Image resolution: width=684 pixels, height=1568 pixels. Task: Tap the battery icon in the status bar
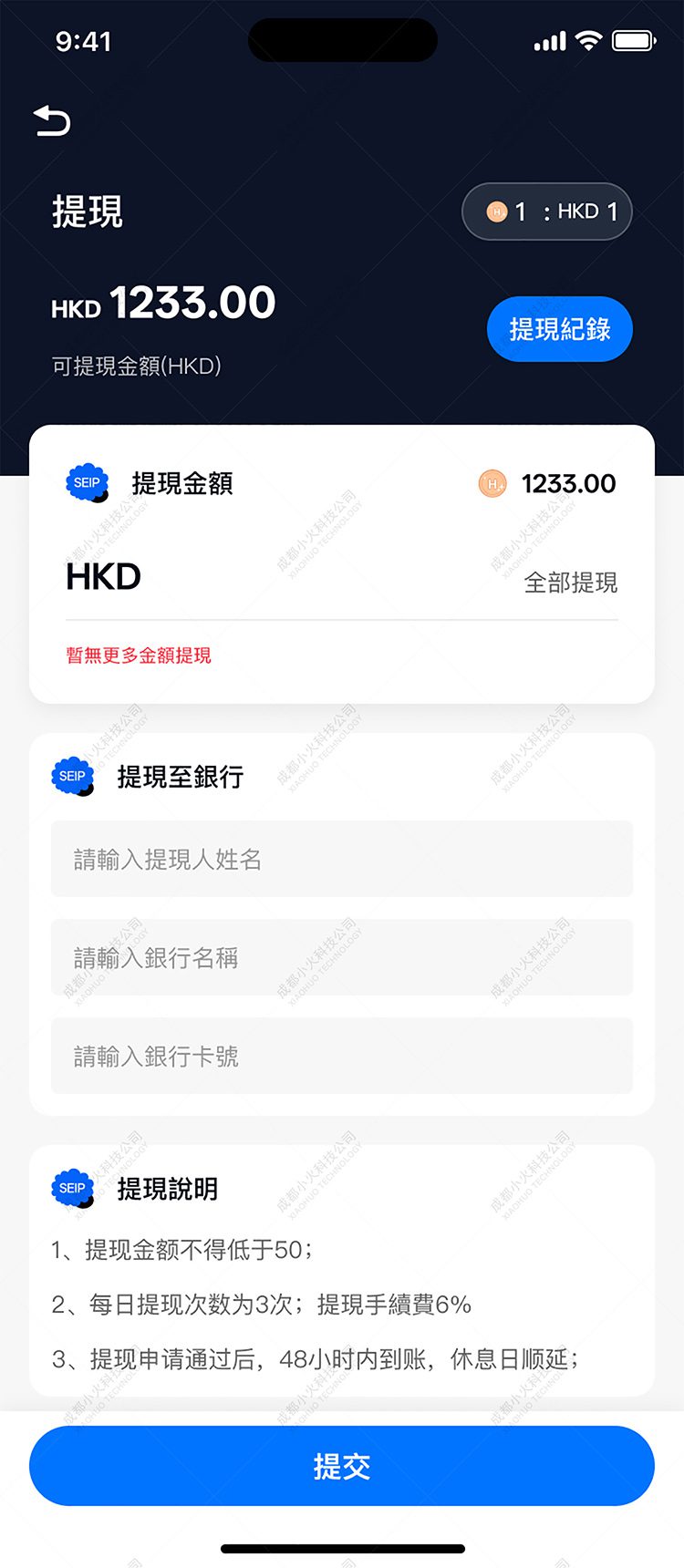[634, 40]
